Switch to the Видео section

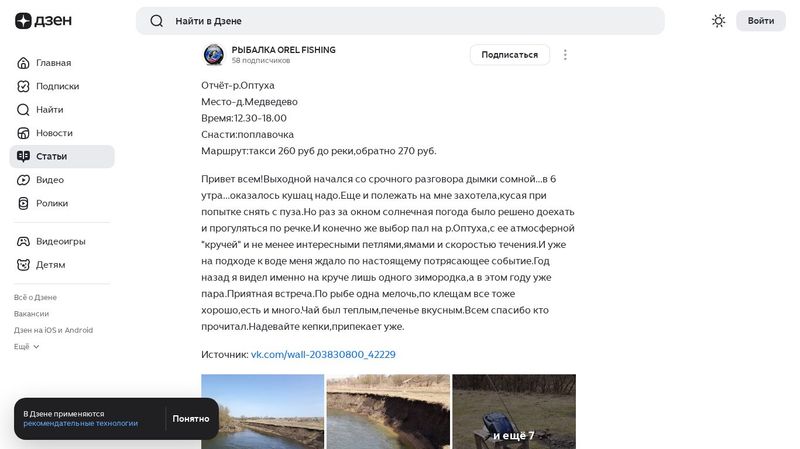50,180
